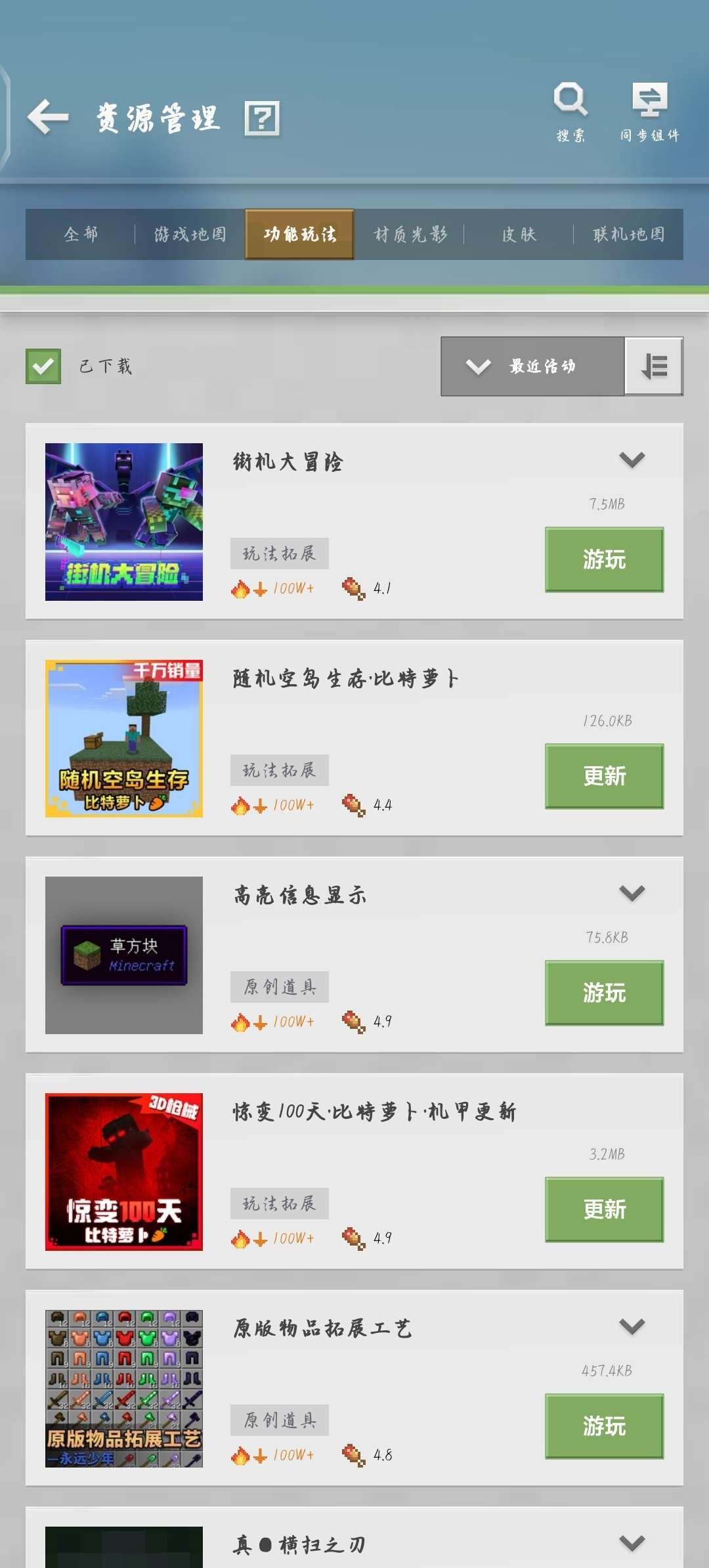Open the help question mark next to 资源管理
The width and height of the screenshot is (709, 1568).
261,119
